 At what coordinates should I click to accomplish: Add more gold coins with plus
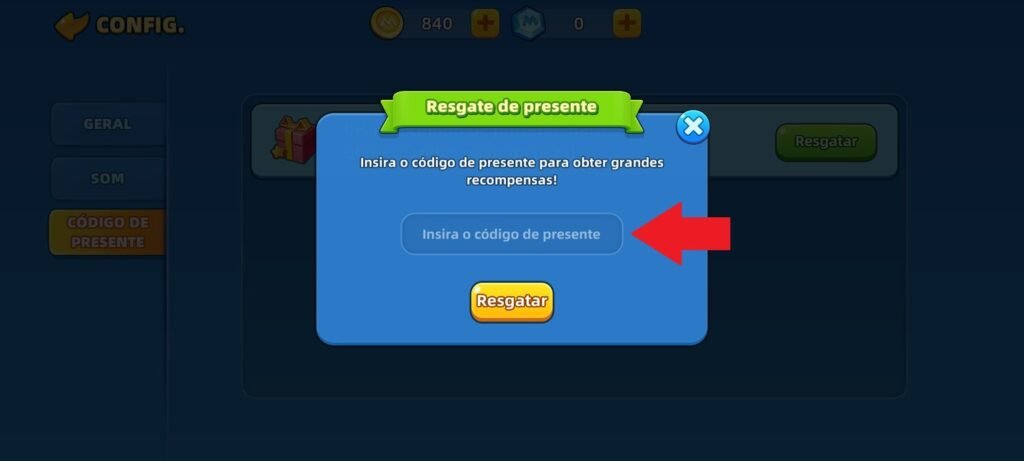(x=485, y=24)
